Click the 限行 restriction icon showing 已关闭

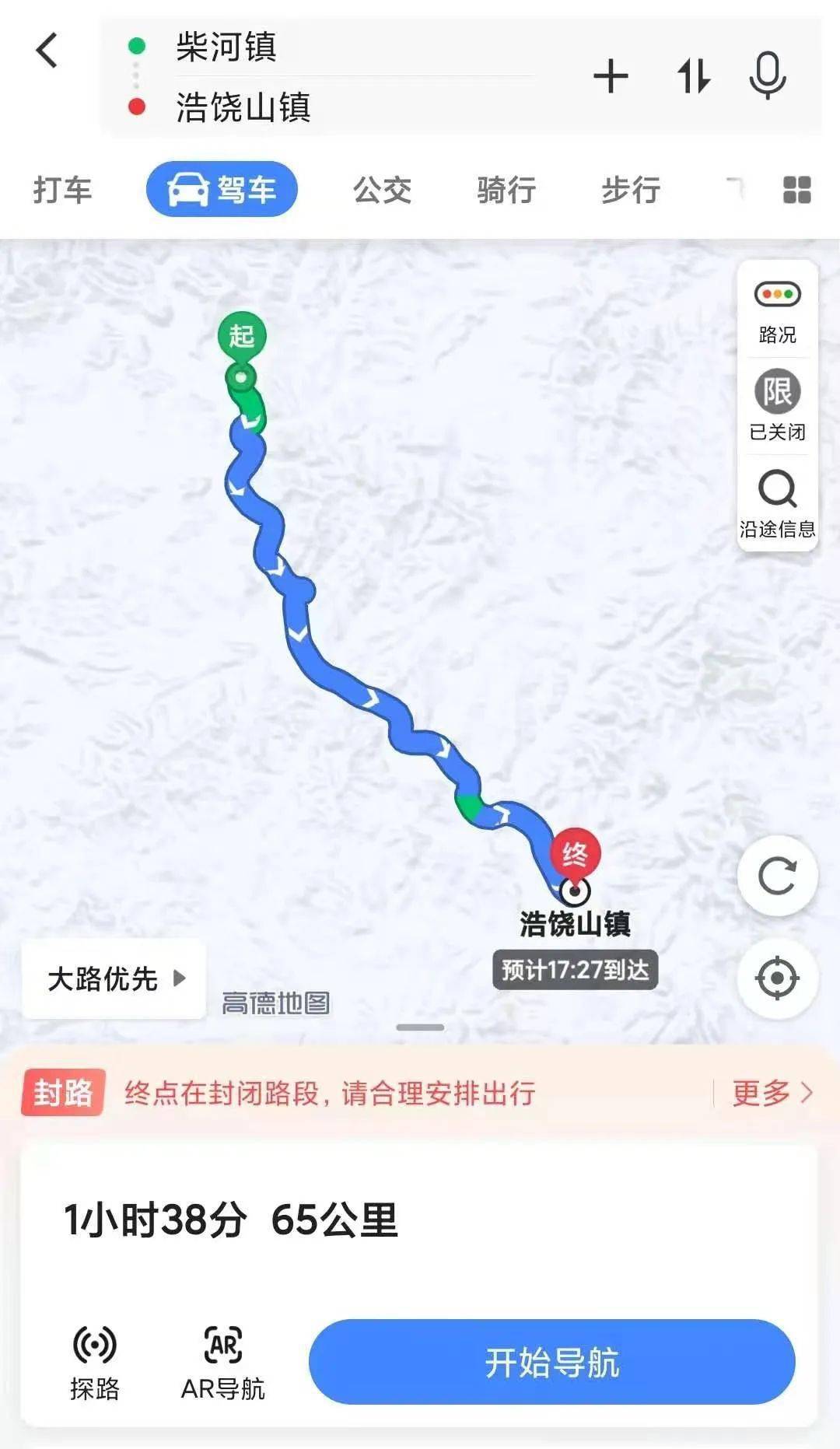[x=777, y=394]
